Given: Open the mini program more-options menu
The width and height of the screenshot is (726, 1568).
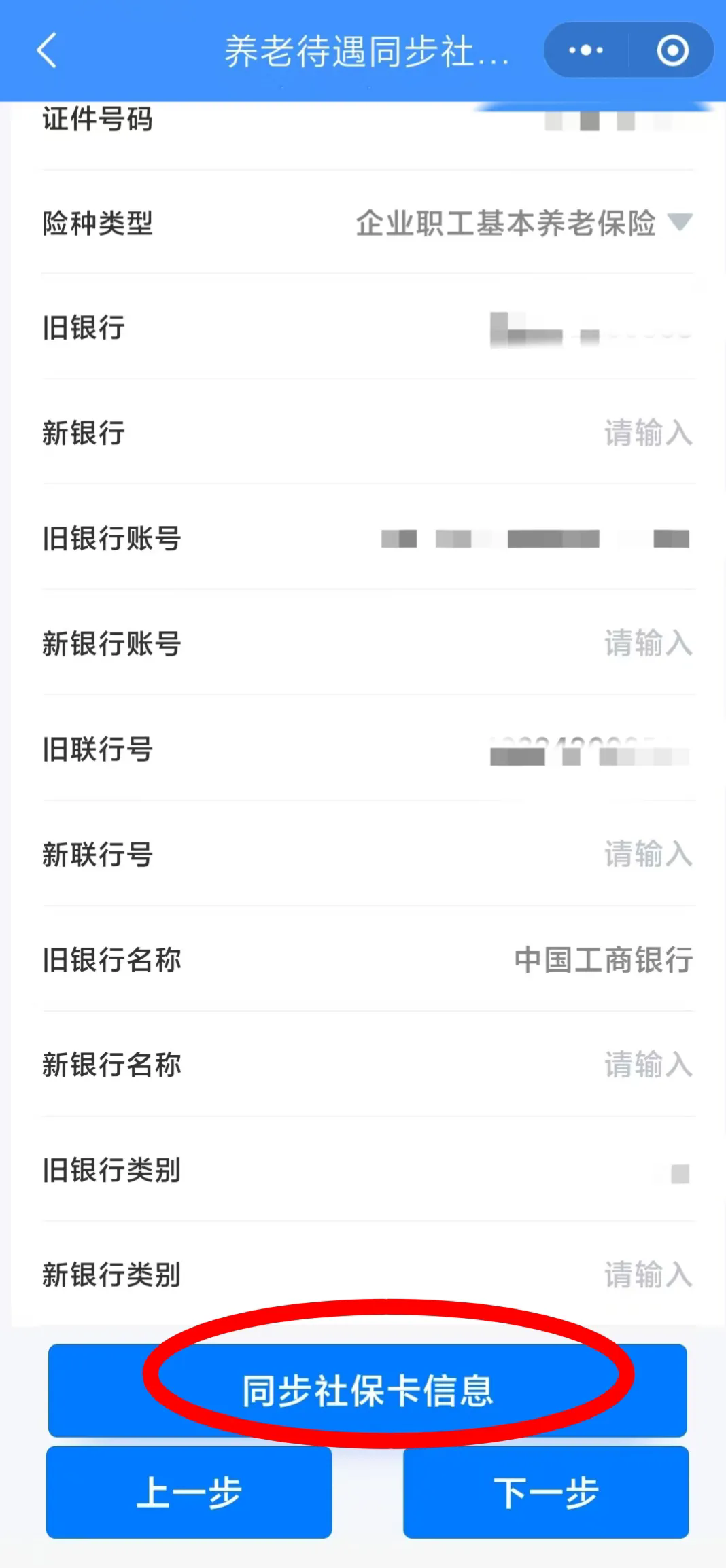Looking at the screenshot, I should point(585,51).
